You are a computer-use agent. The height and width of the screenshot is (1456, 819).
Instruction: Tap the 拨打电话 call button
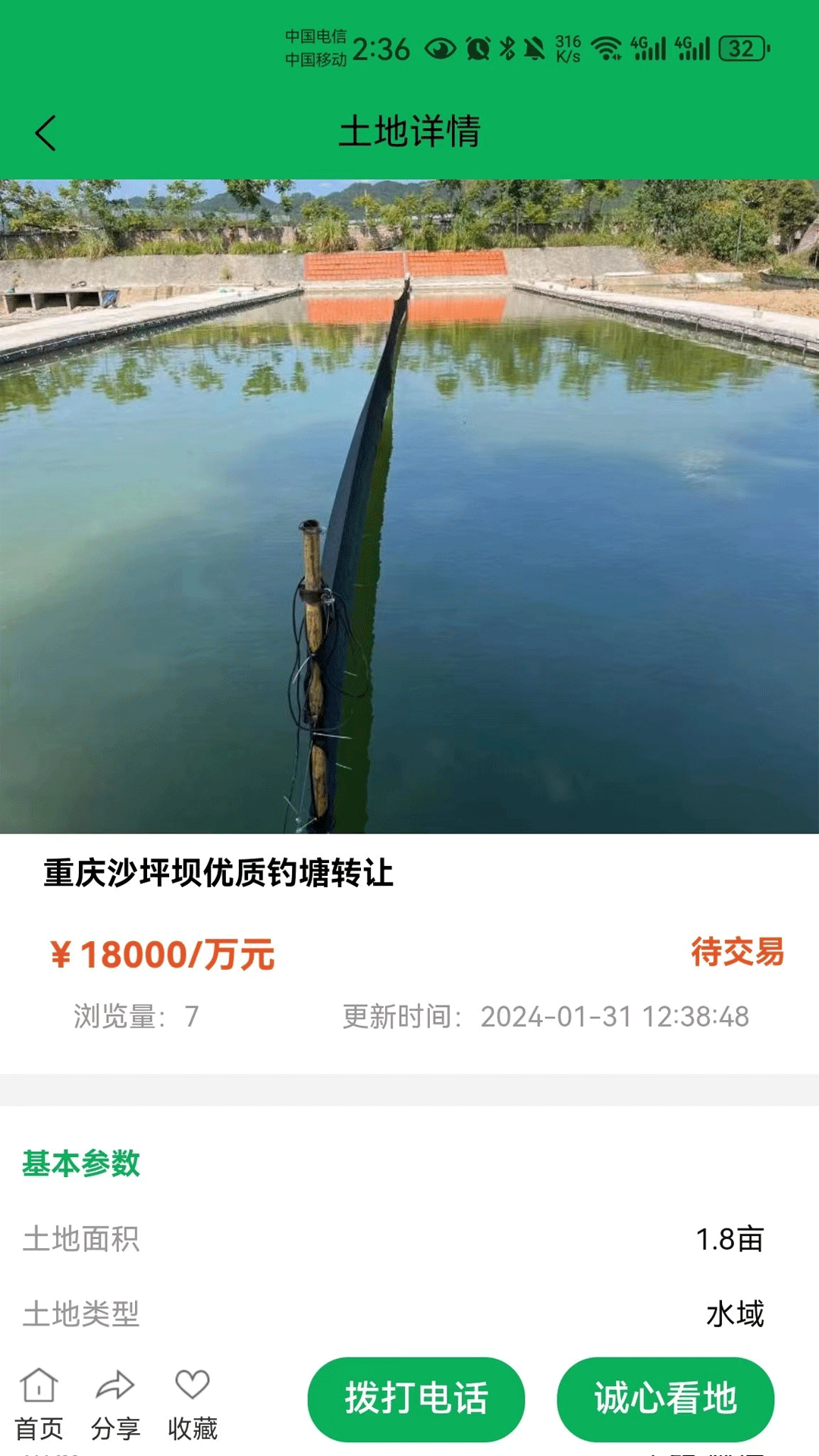[x=416, y=1399]
